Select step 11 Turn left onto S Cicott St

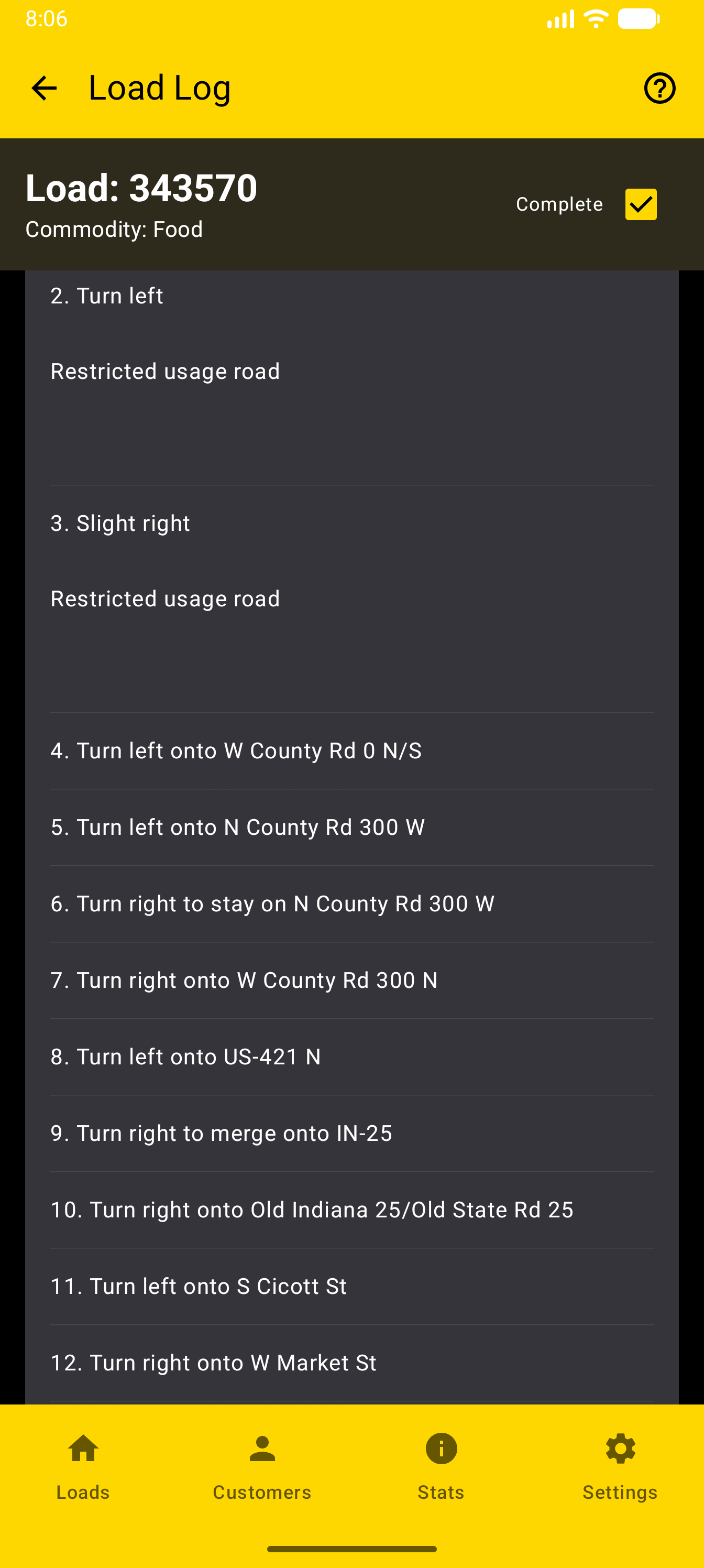pos(199,1286)
